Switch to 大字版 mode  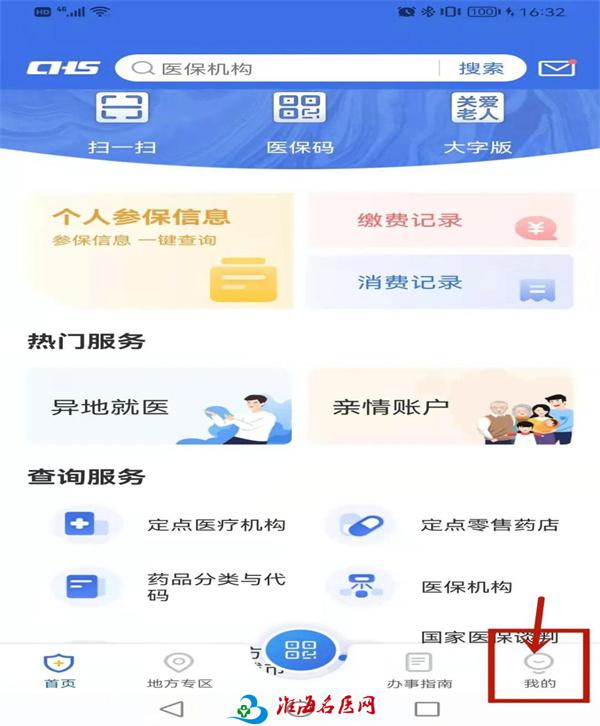[477, 124]
